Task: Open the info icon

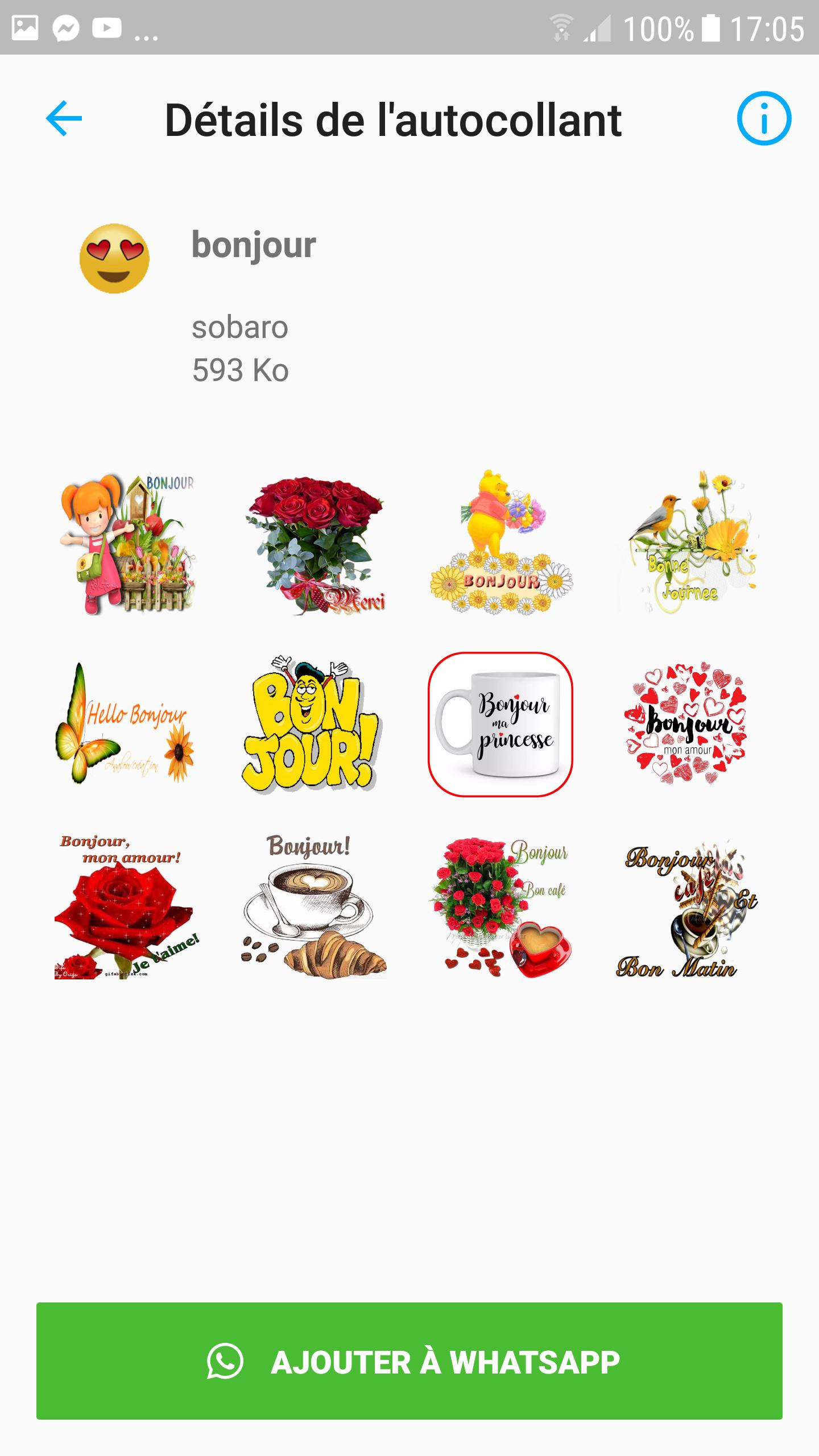Action: 764,119
